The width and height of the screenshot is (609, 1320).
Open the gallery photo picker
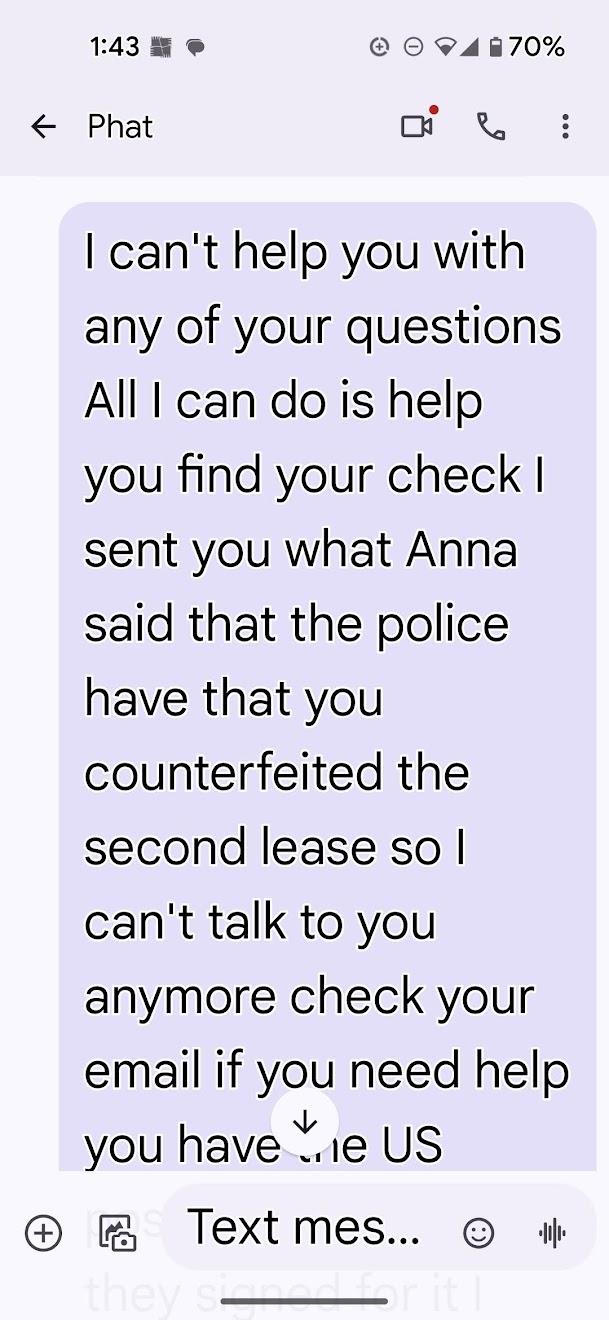[117, 1233]
